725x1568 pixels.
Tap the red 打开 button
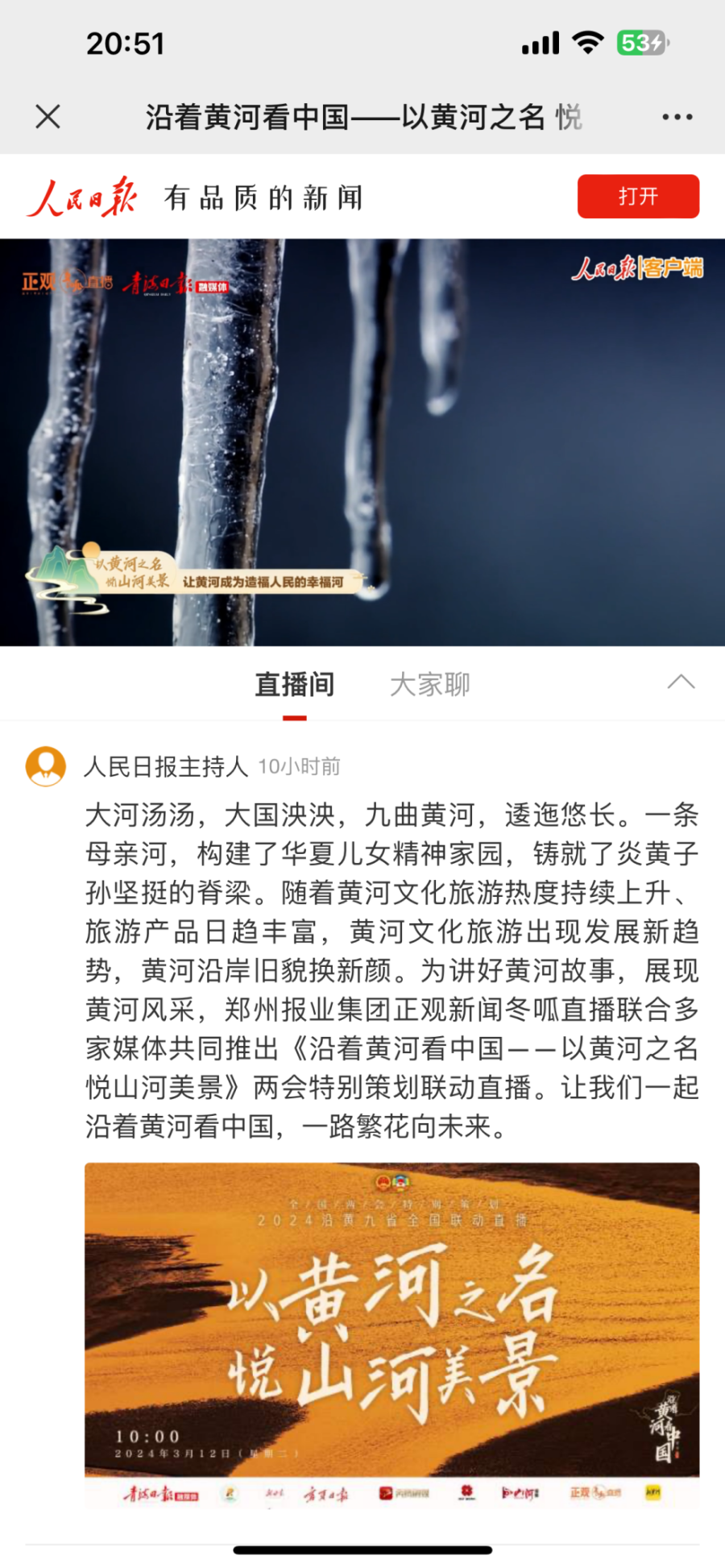638,197
